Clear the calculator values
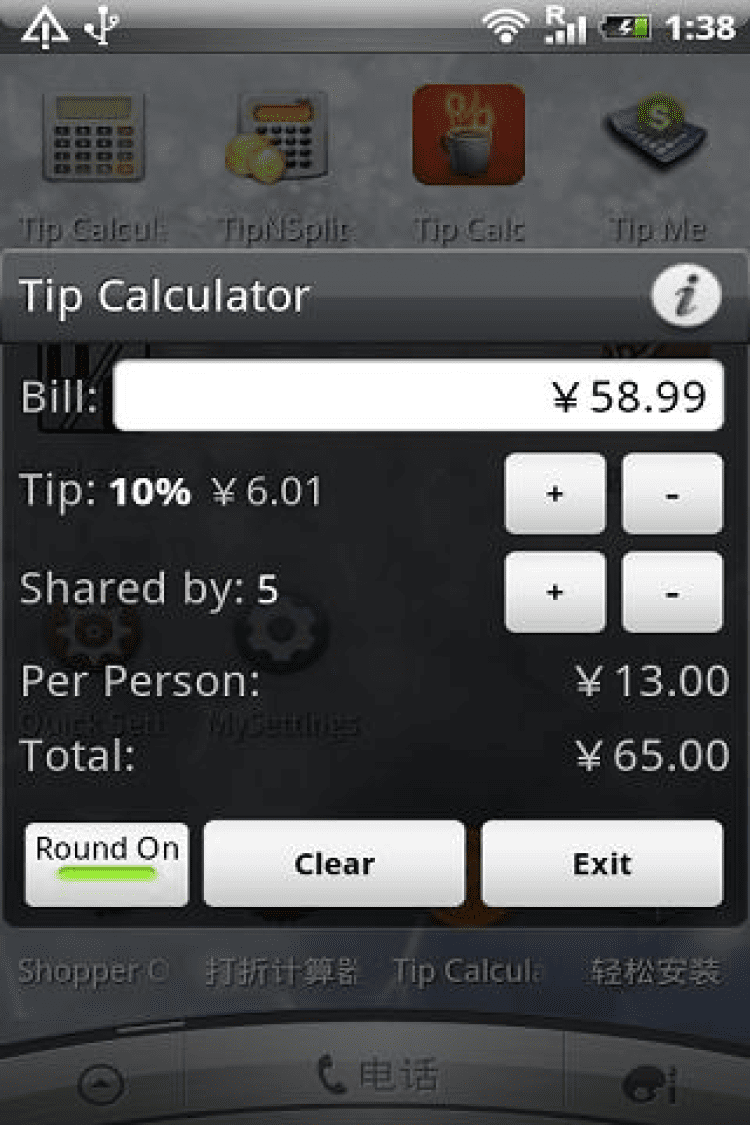The height and width of the screenshot is (1125, 750). click(x=334, y=863)
